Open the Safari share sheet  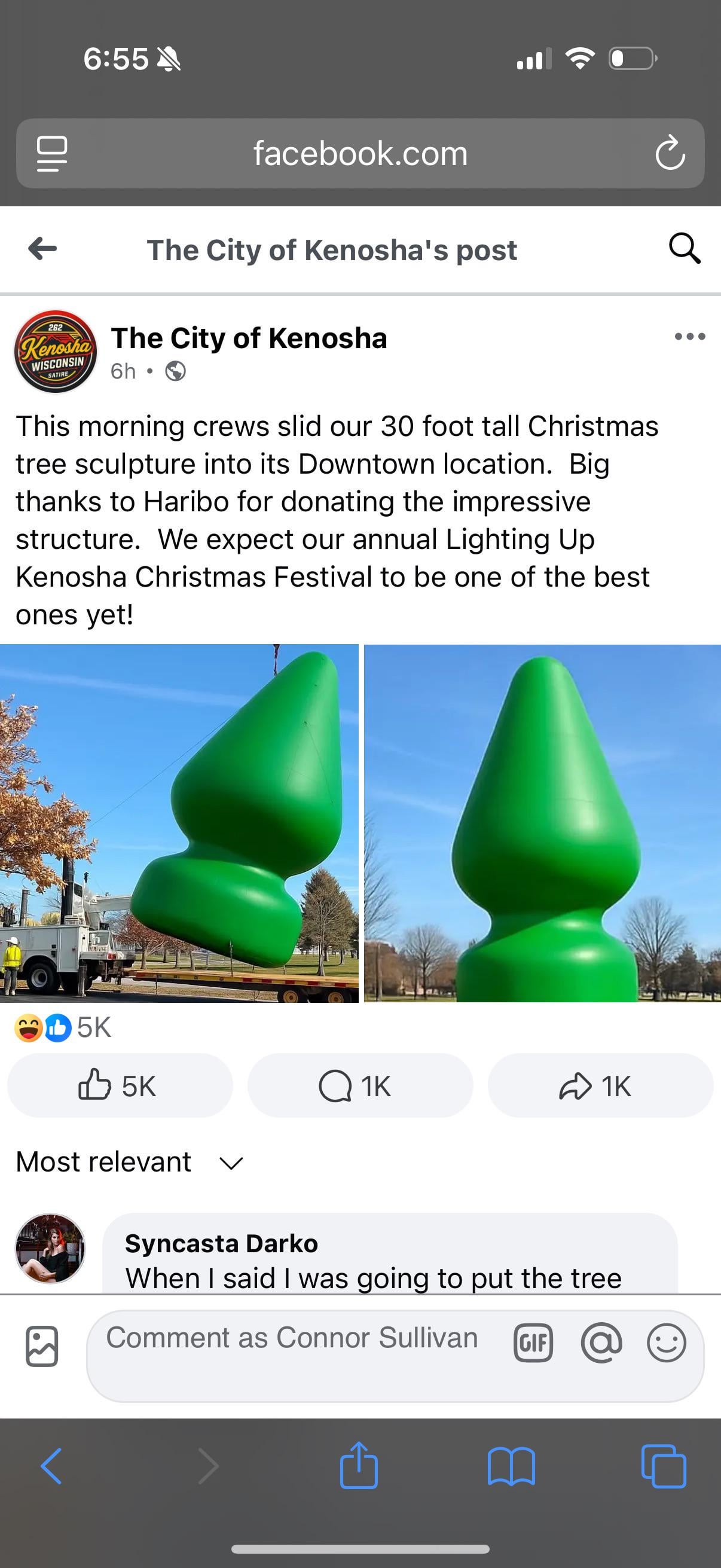pyautogui.click(x=359, y=1466)
